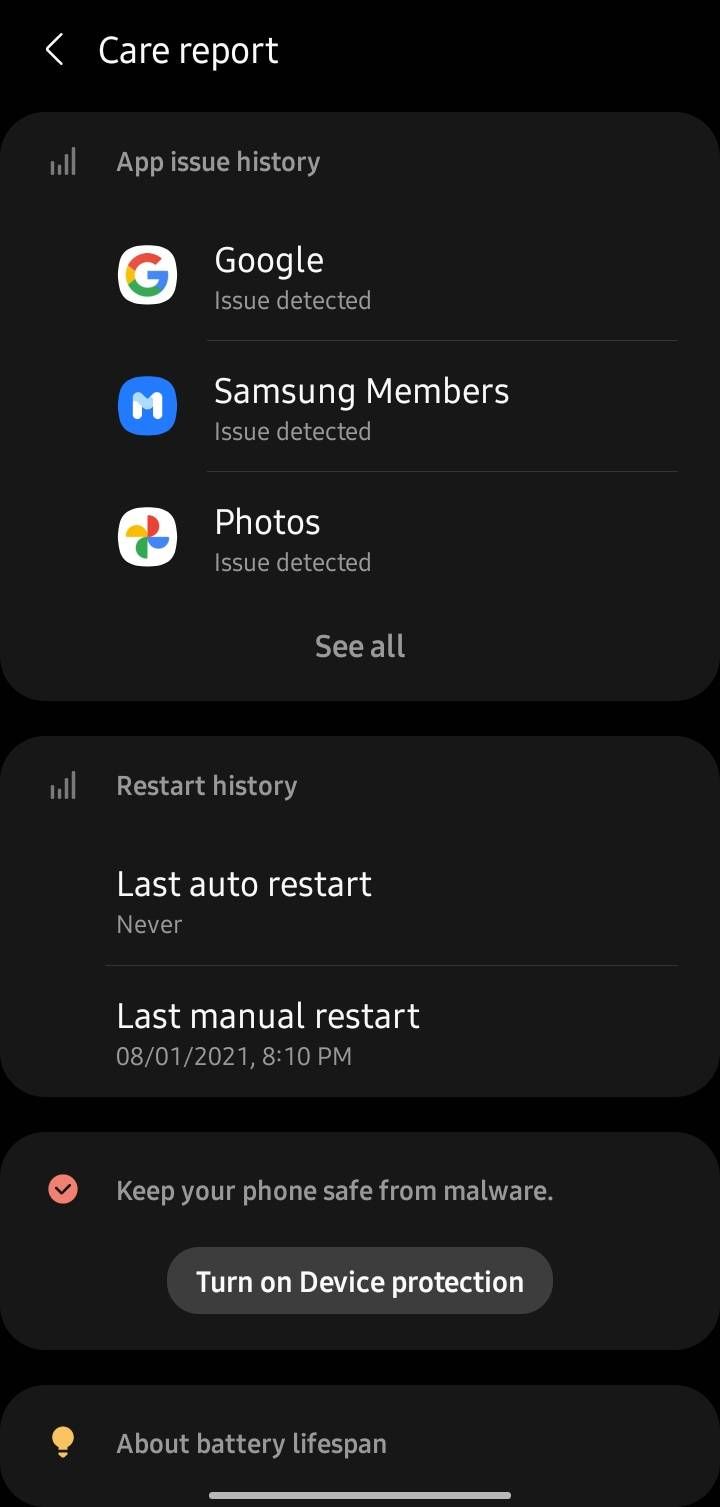Open About battery lifespan

pos(251,1443)
